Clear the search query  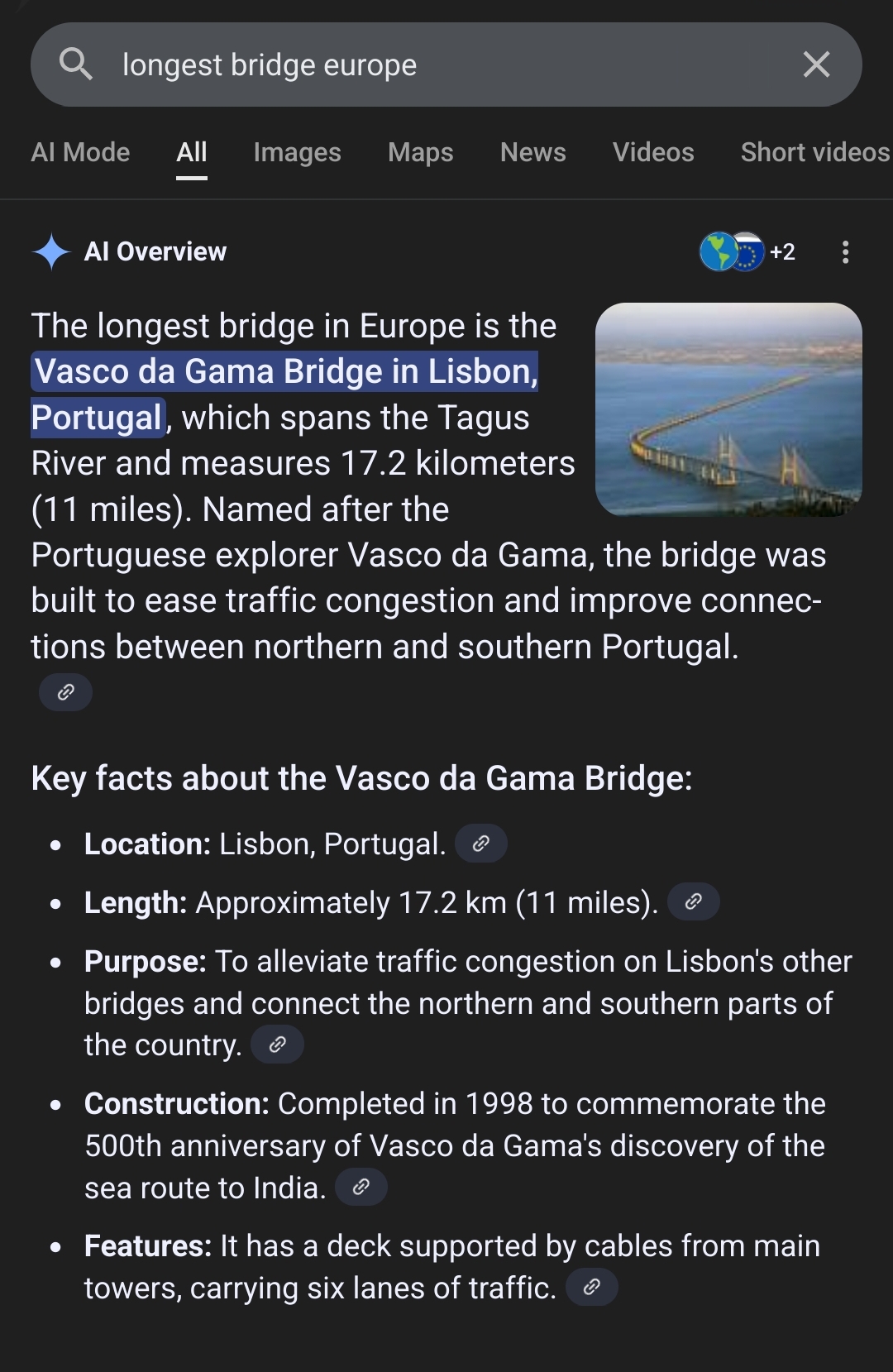816,65
